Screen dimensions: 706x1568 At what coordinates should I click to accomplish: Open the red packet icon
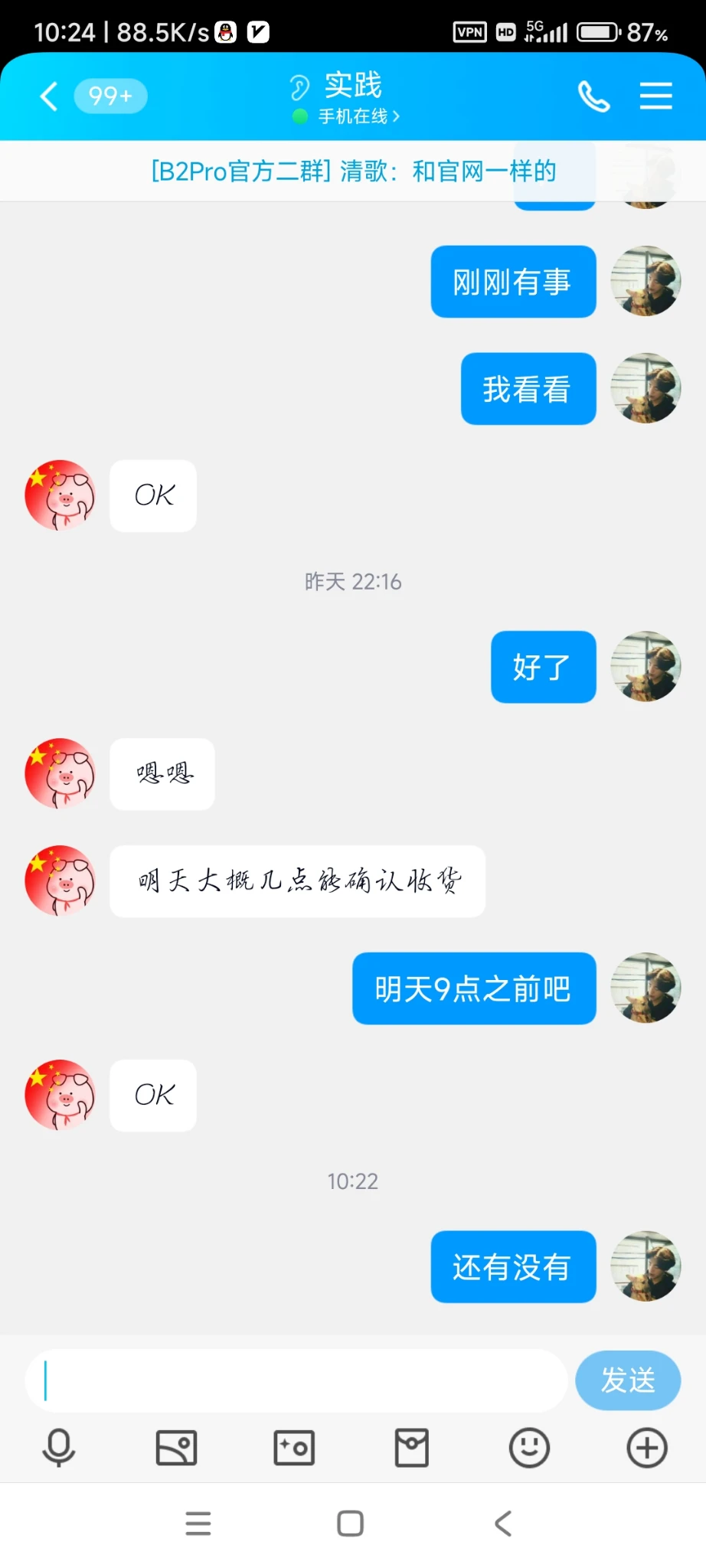pos(411,1448)
